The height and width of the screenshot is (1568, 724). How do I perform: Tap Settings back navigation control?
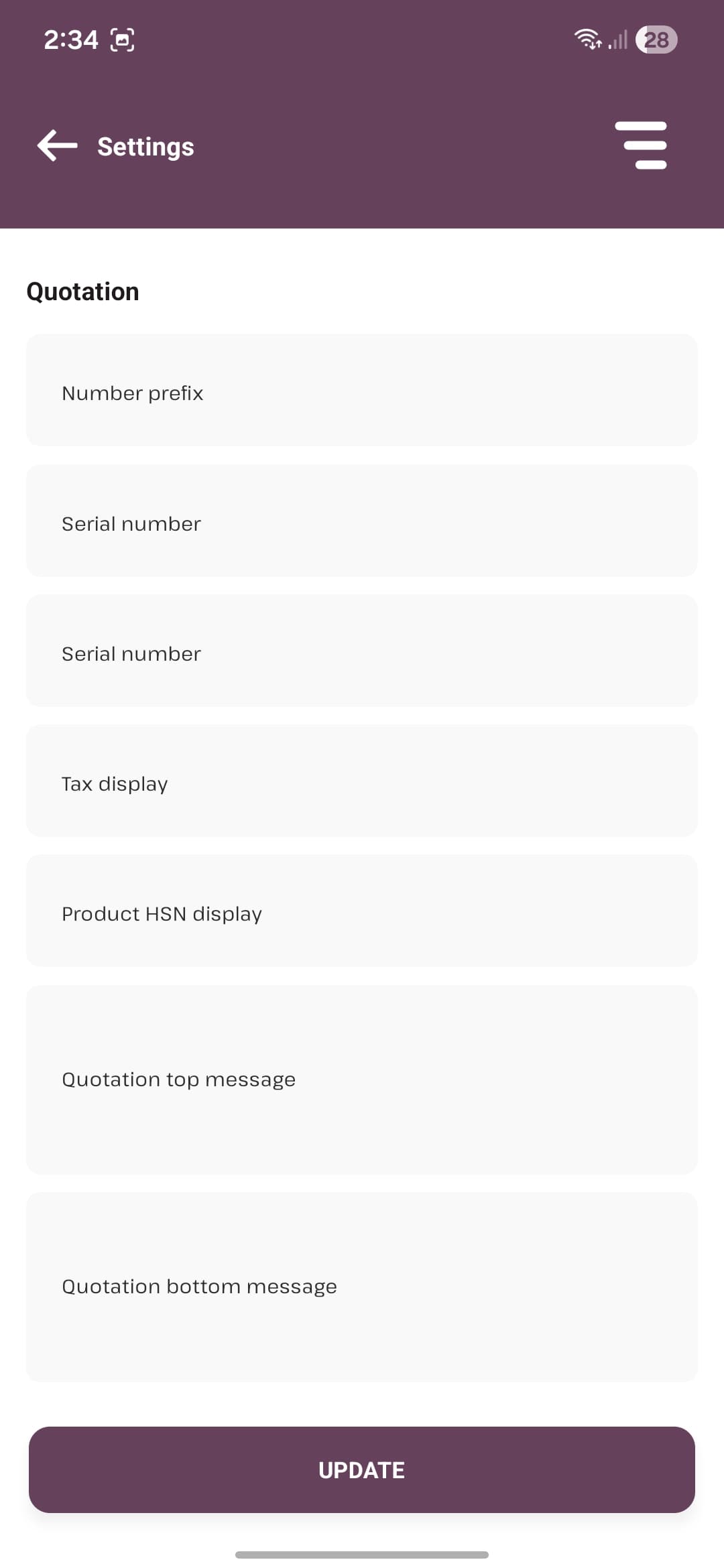[56, 145]
